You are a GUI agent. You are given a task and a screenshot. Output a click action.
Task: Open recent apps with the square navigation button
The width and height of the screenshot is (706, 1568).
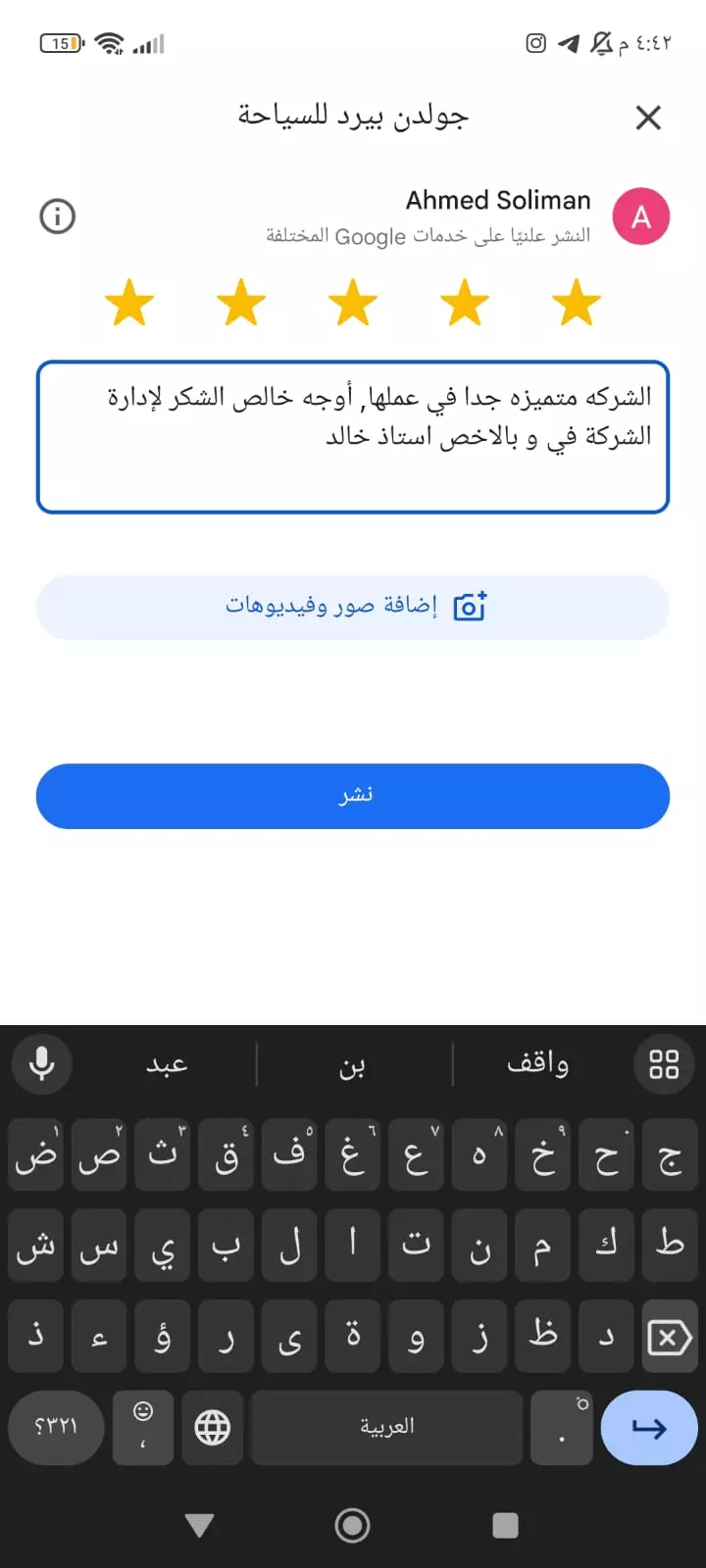[x=505, y=1525]
